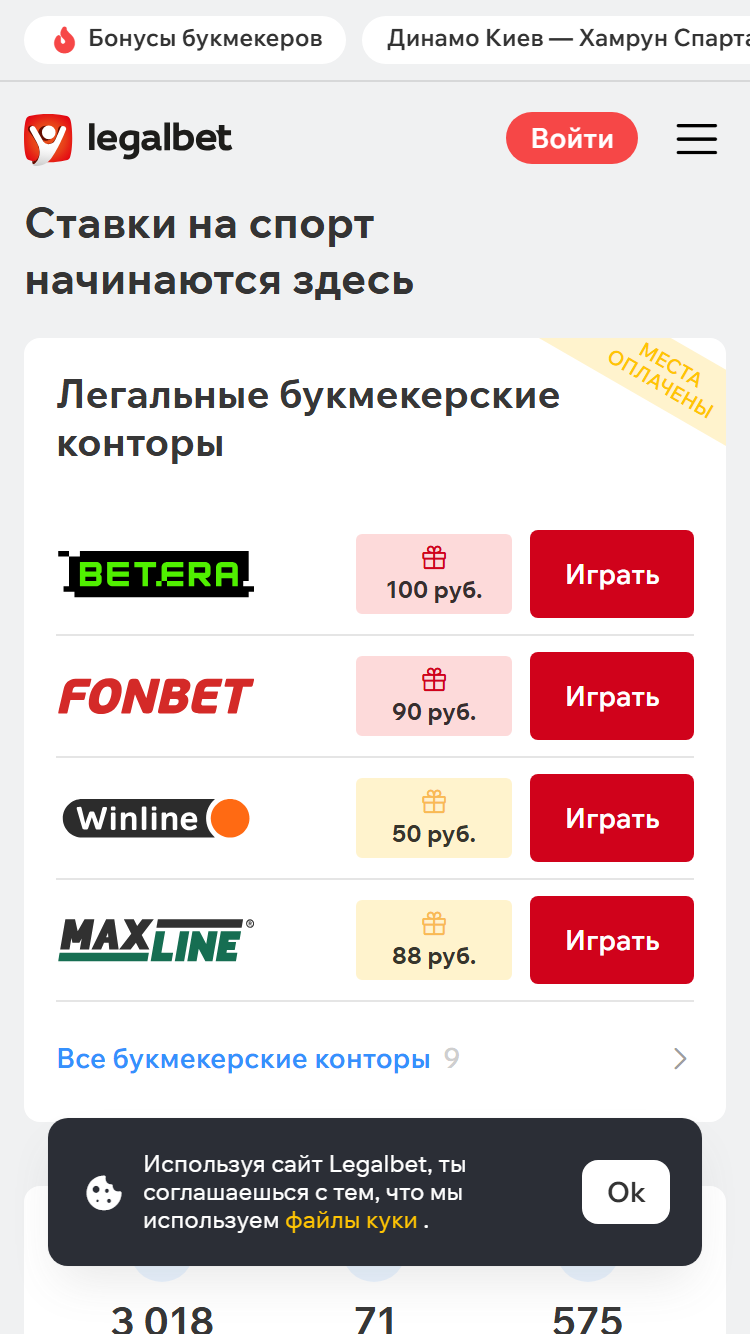Open the Динамо Киев — Хамрун Спартанс chip

(556, 40)
